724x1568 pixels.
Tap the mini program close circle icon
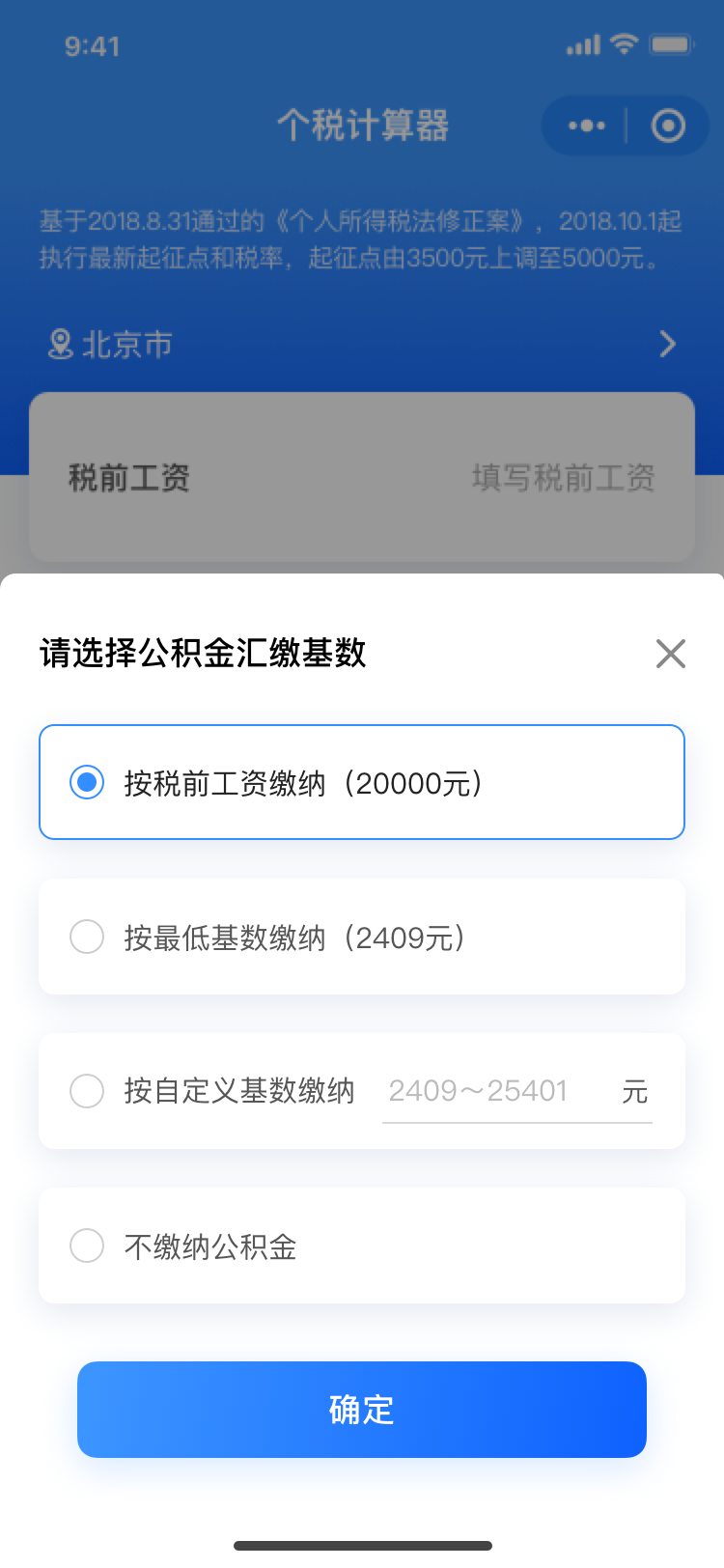[x=668, y=126]
